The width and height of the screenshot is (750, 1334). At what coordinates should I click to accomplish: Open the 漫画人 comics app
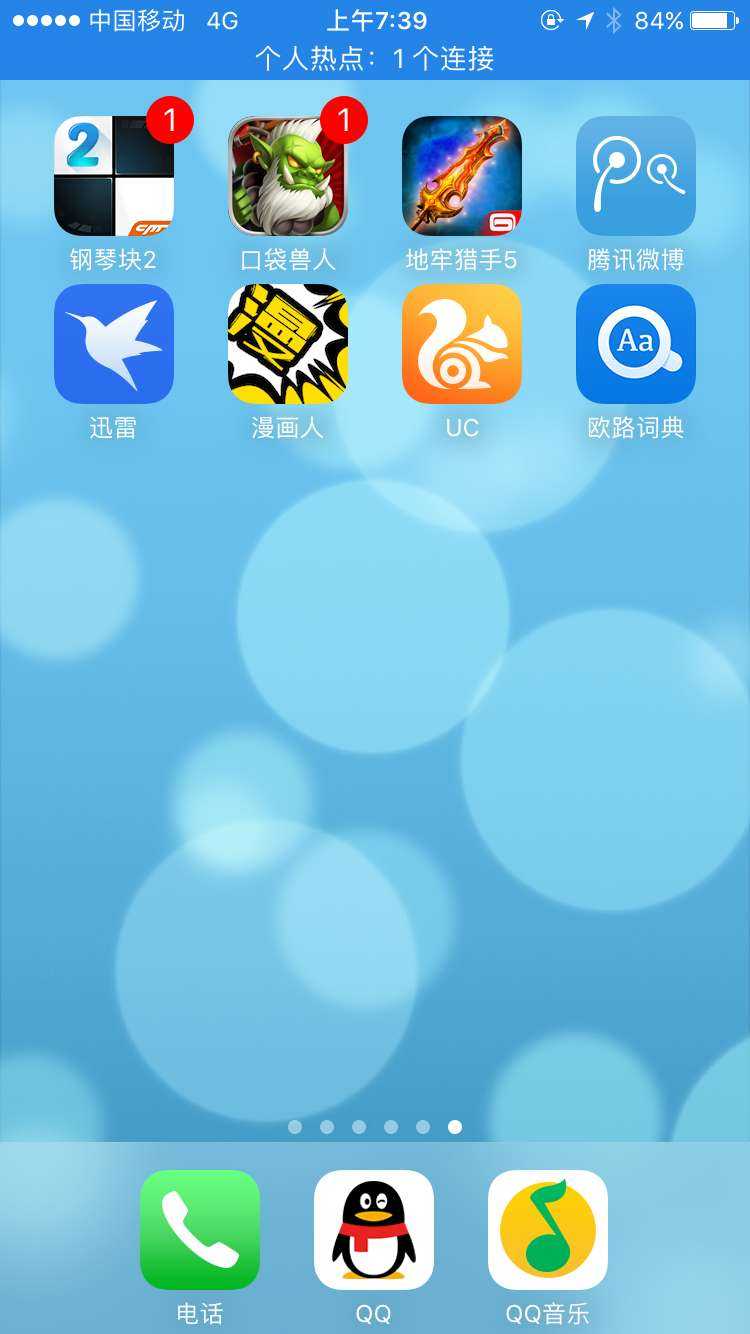click(x=288, y=344)
